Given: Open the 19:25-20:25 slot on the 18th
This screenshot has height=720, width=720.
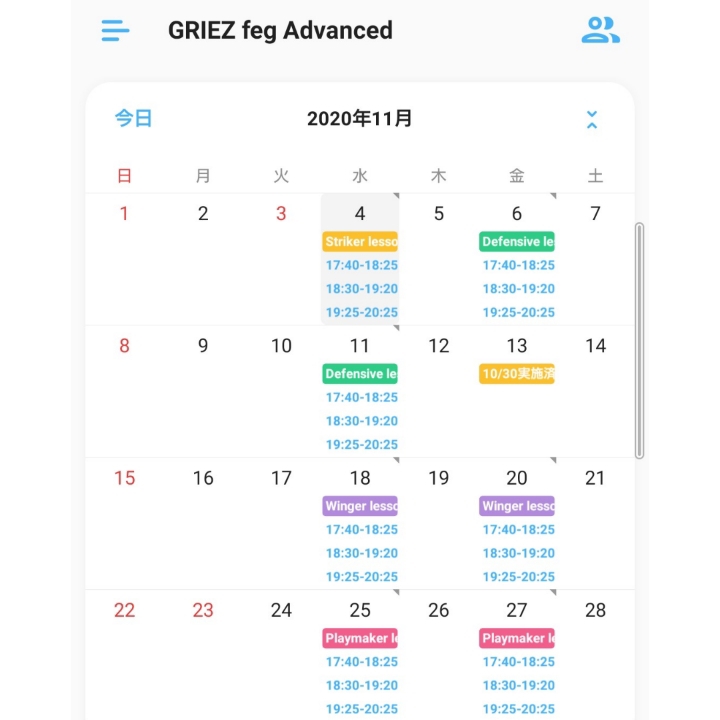Looking at the screenshot, I should 361,577.
